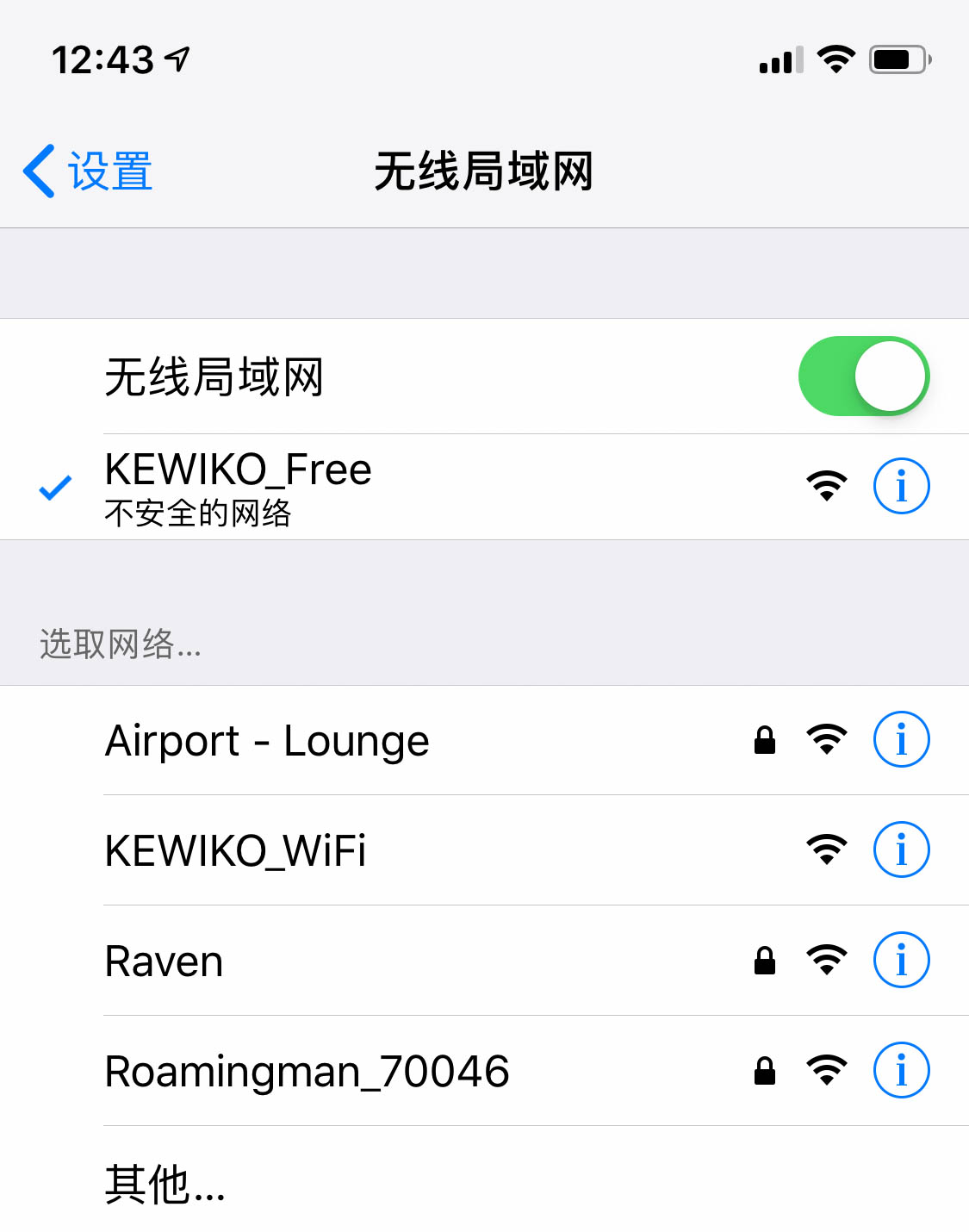
Task: Open info for KEWIKO_Free network
Action: click(901, 486)
